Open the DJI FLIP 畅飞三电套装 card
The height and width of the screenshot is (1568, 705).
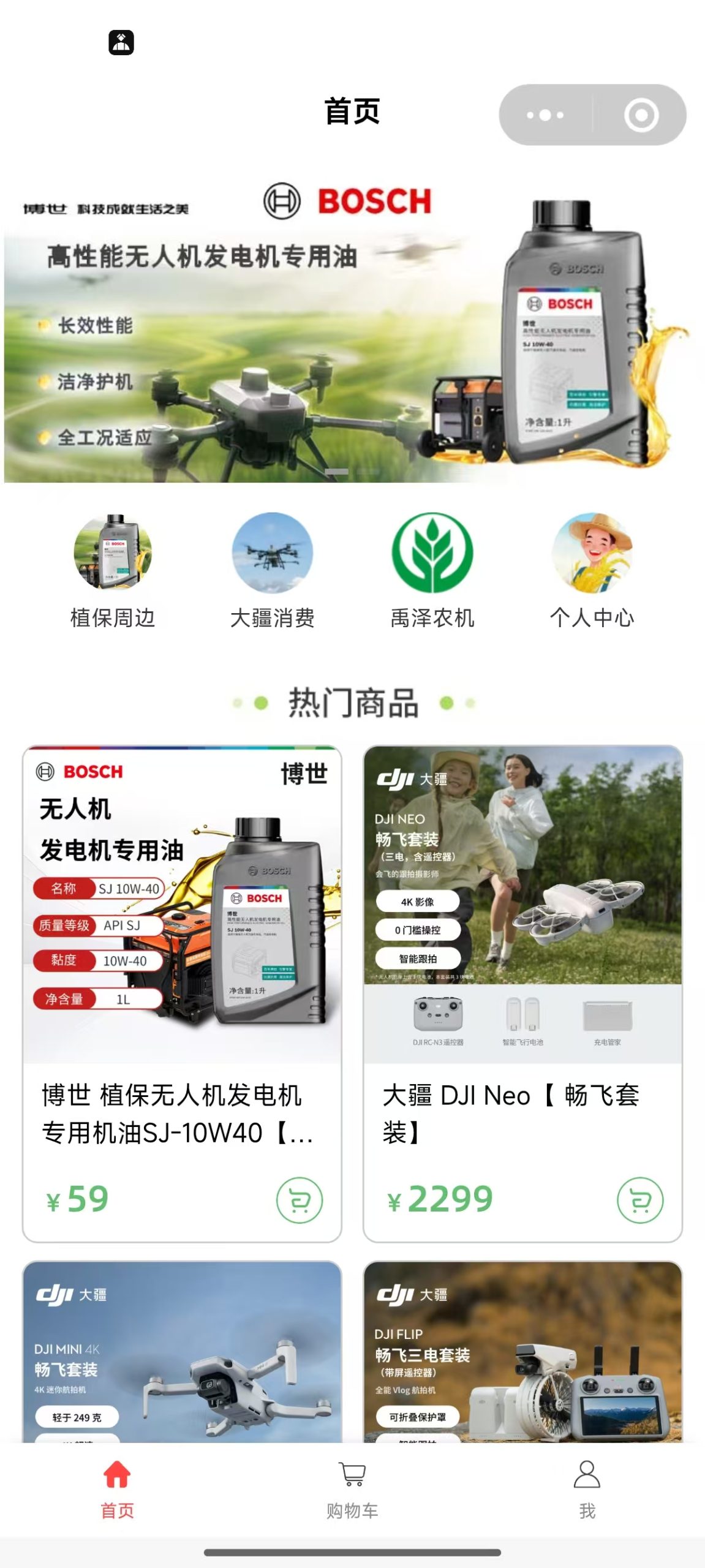coord(522,1354)
